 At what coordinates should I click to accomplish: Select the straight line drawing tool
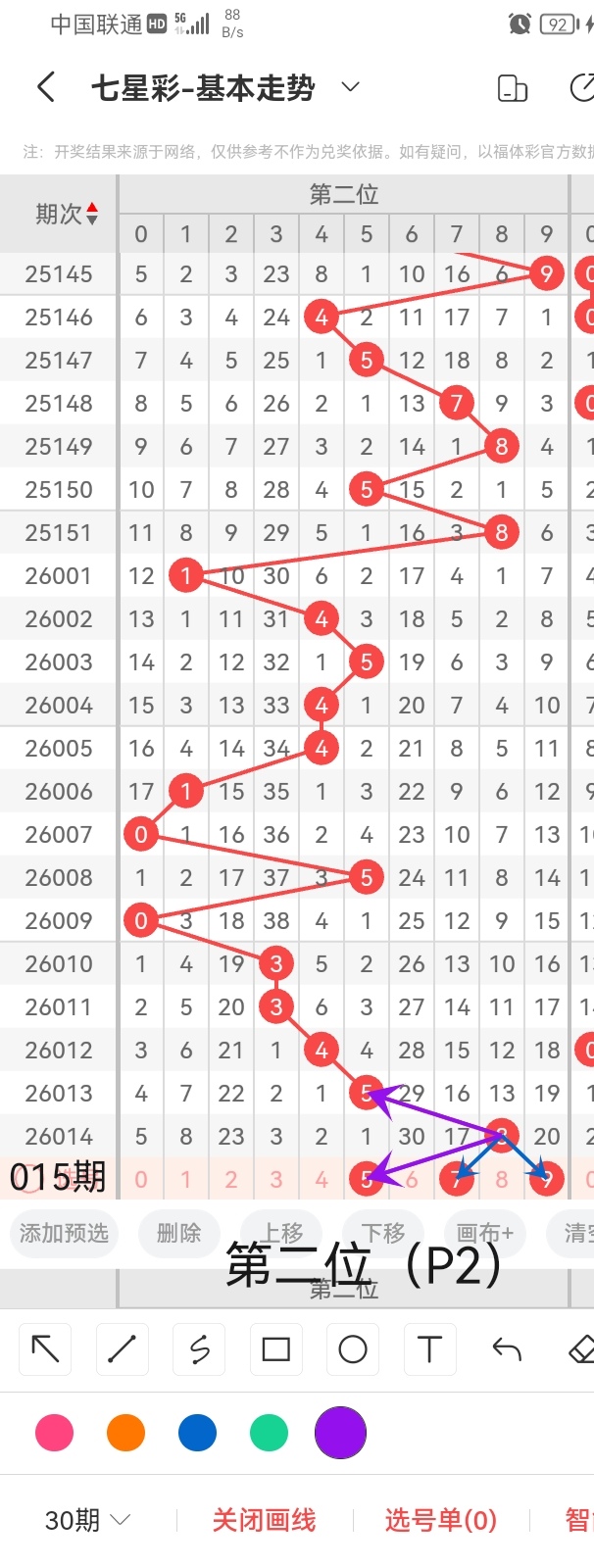pyautogui.click(x=122, y=1349)
